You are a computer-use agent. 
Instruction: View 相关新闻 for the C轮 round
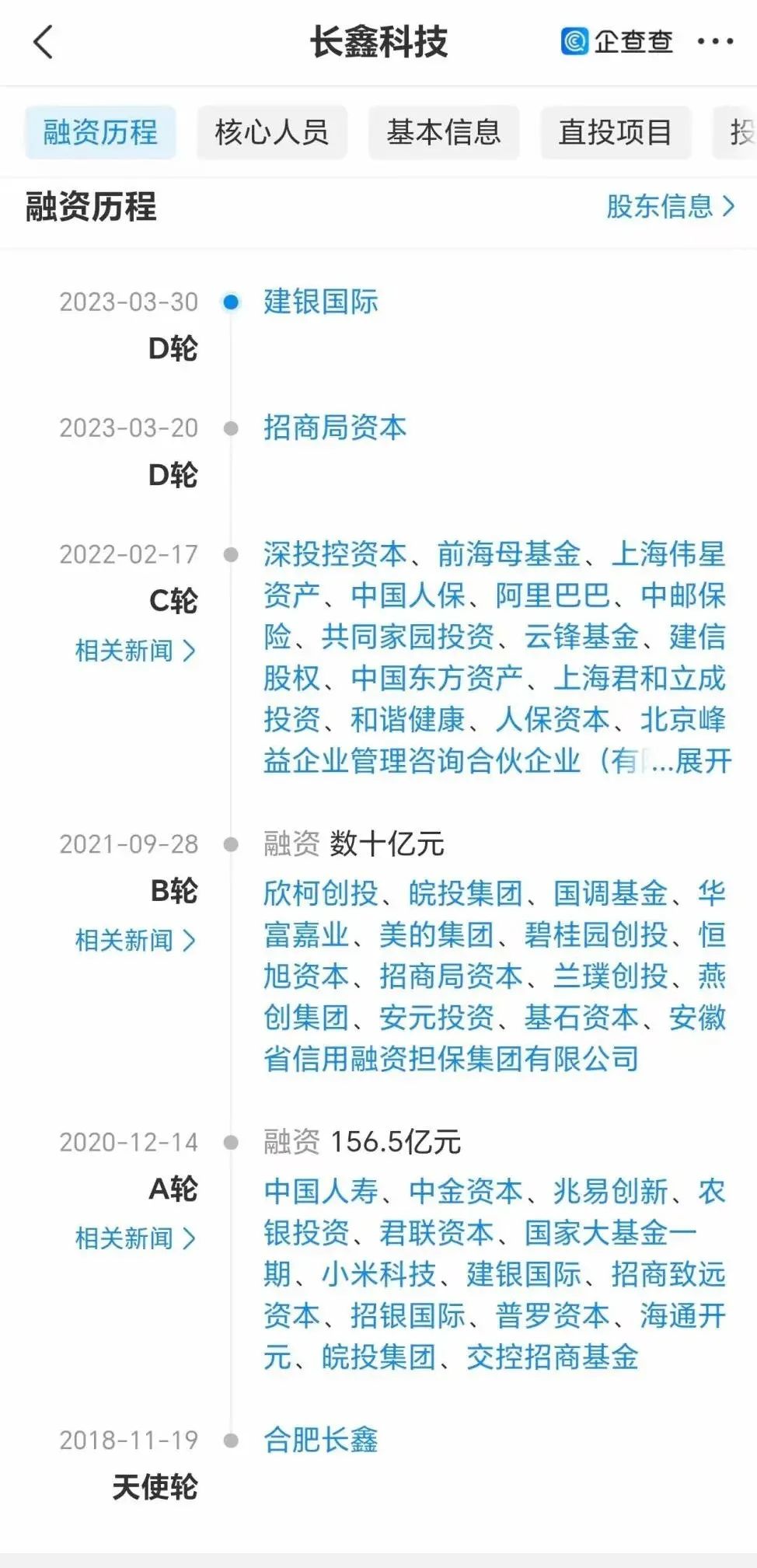tap(135, 651)
